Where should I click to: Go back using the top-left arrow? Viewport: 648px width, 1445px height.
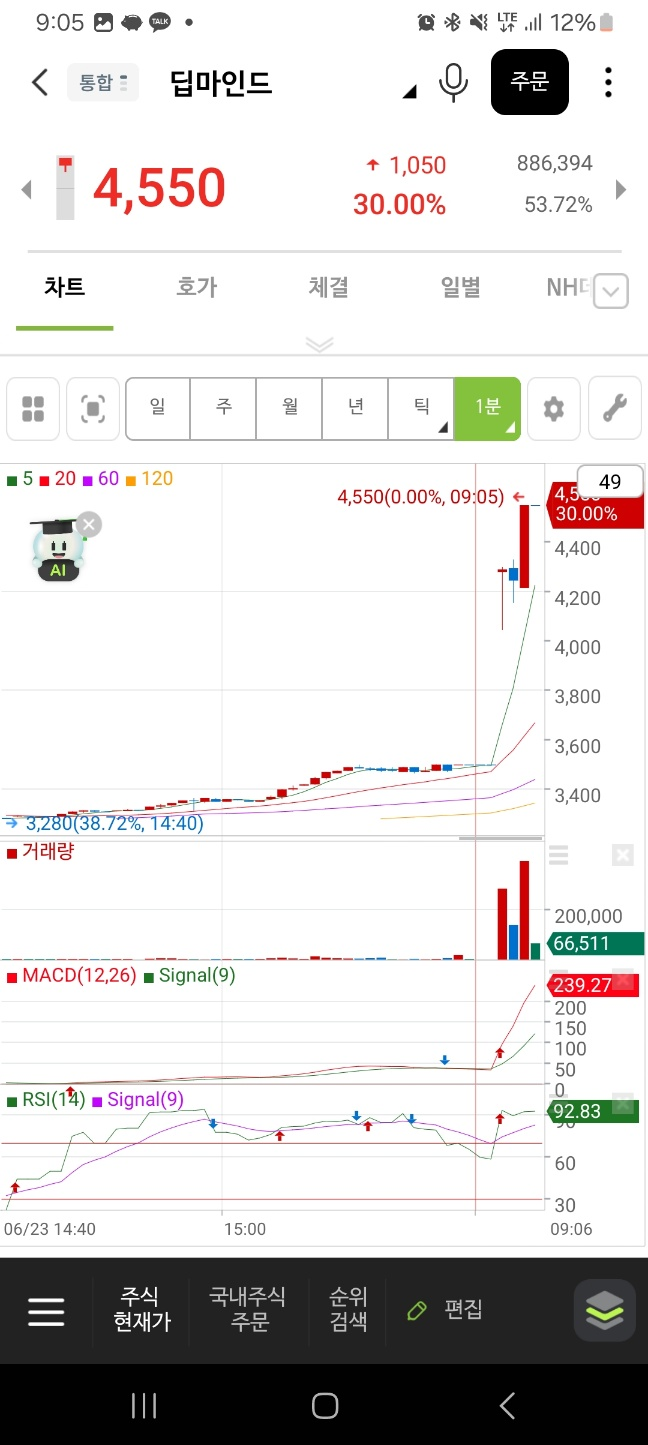point(40,82)
